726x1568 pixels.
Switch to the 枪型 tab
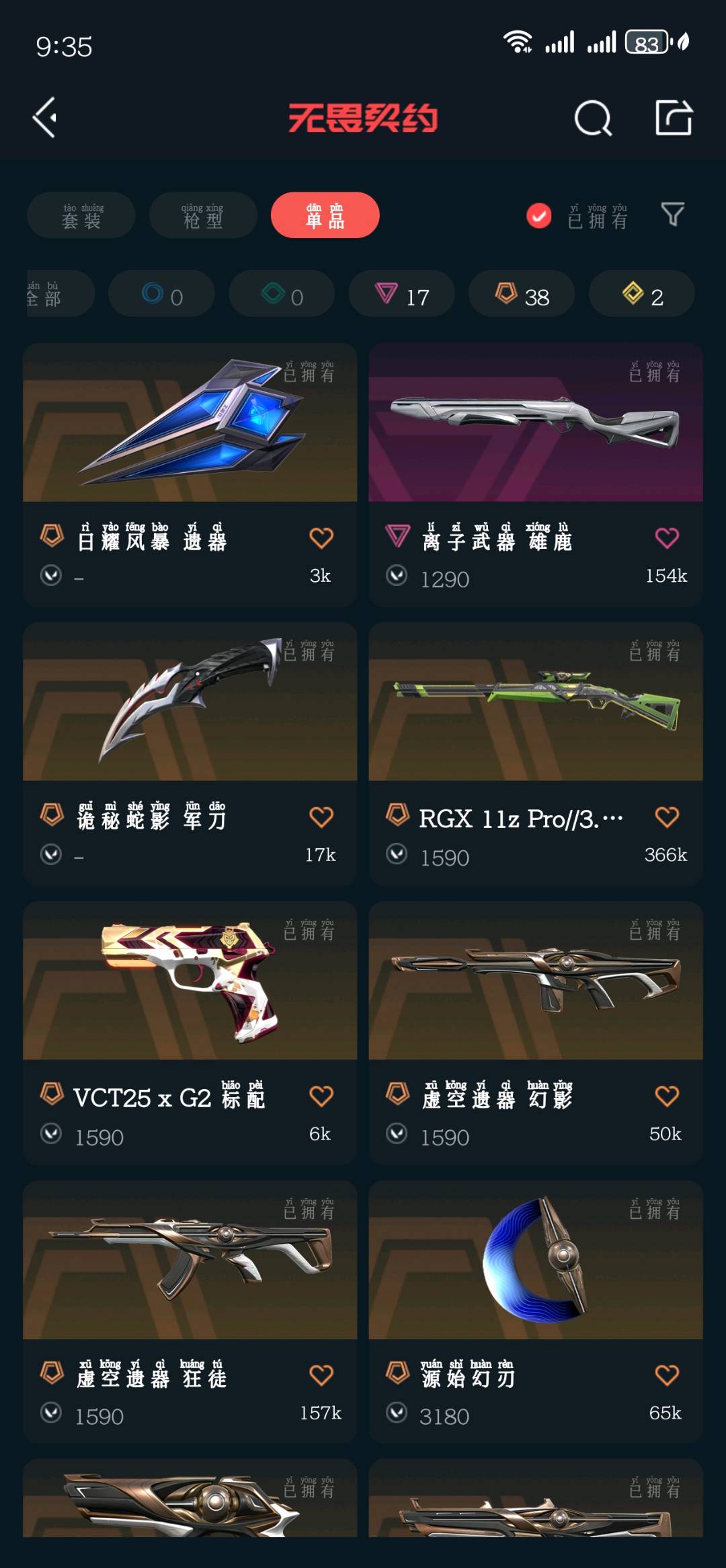pyautogui.click(x=203, y=215)
